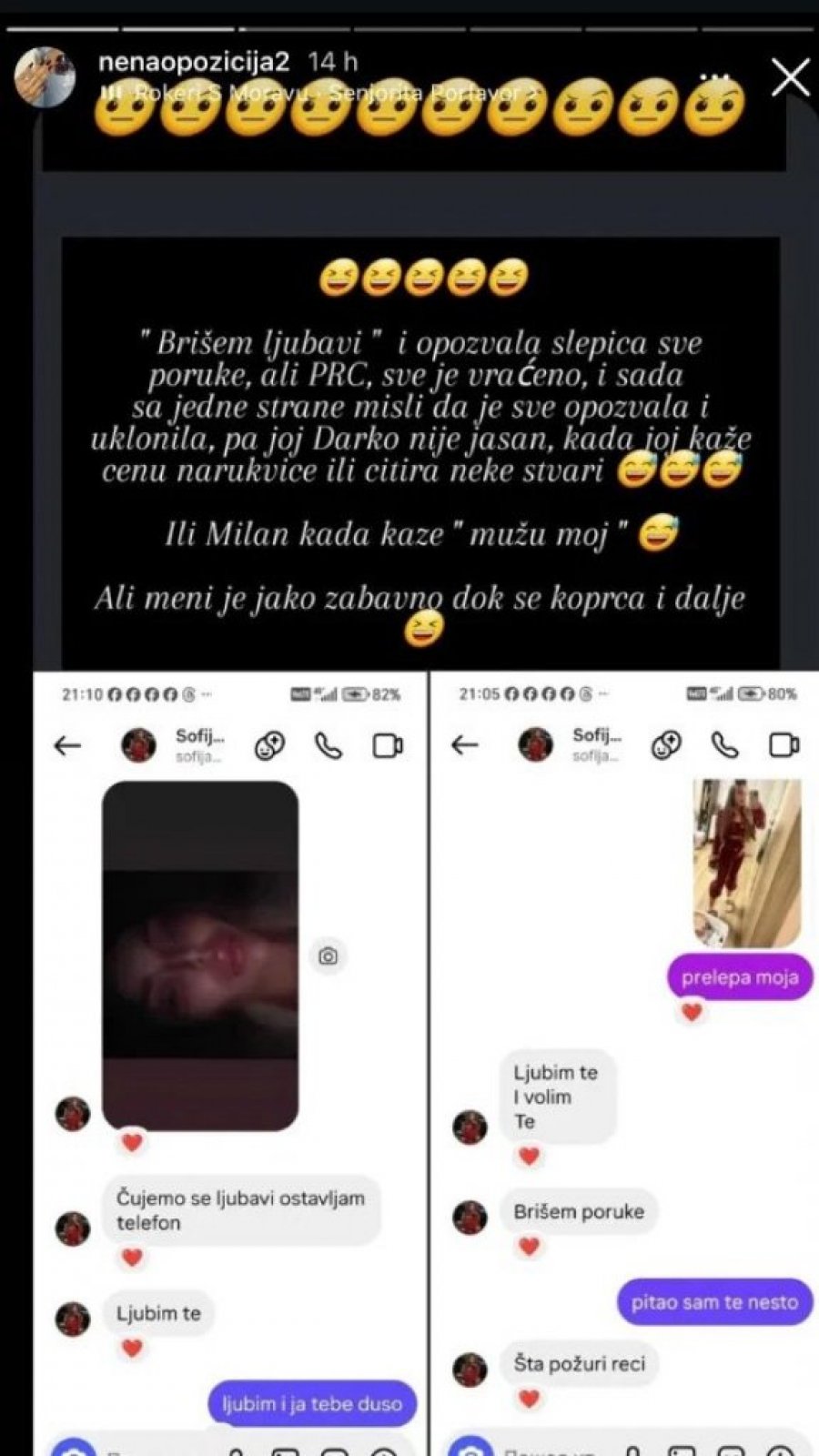Tap the story author's profile picture
Viewport: 819px width, 1456px height.
pyautogui.click(x=45, y=77)
